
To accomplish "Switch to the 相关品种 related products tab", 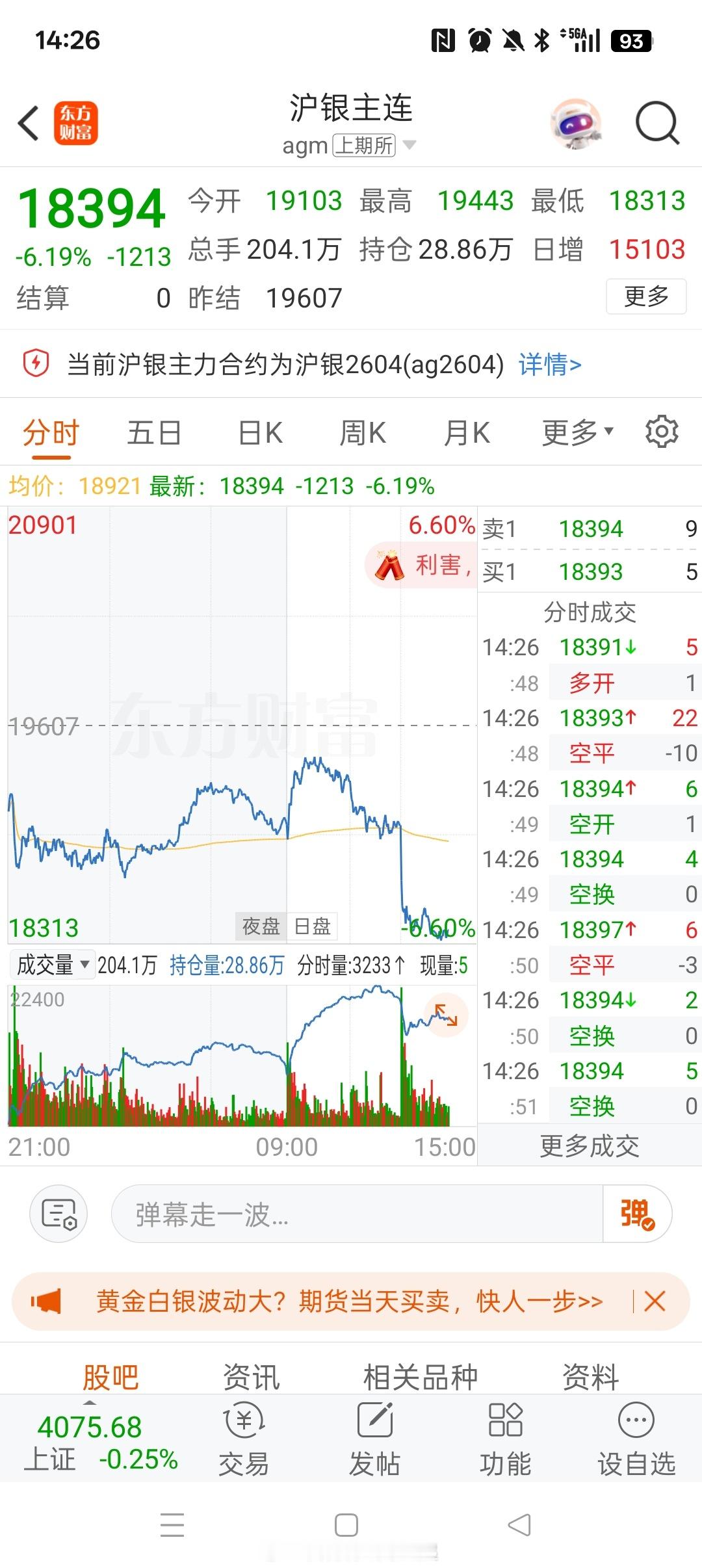I will [x=421, y=1376].
